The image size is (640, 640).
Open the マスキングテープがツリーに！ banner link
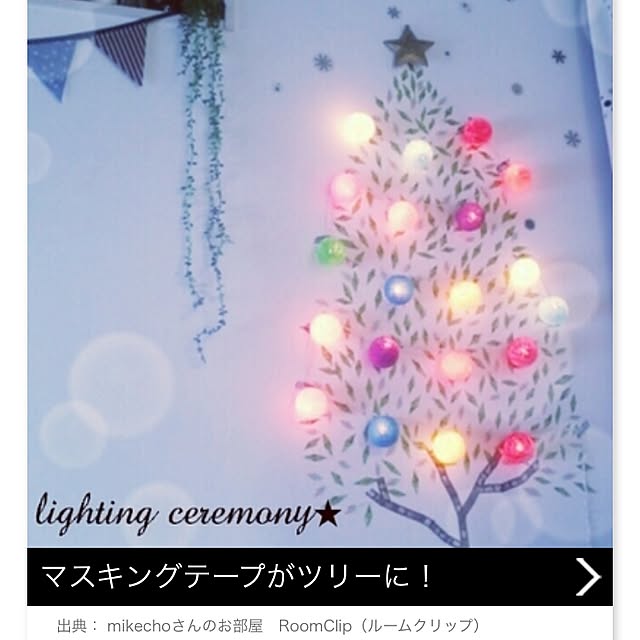[320, 576]
